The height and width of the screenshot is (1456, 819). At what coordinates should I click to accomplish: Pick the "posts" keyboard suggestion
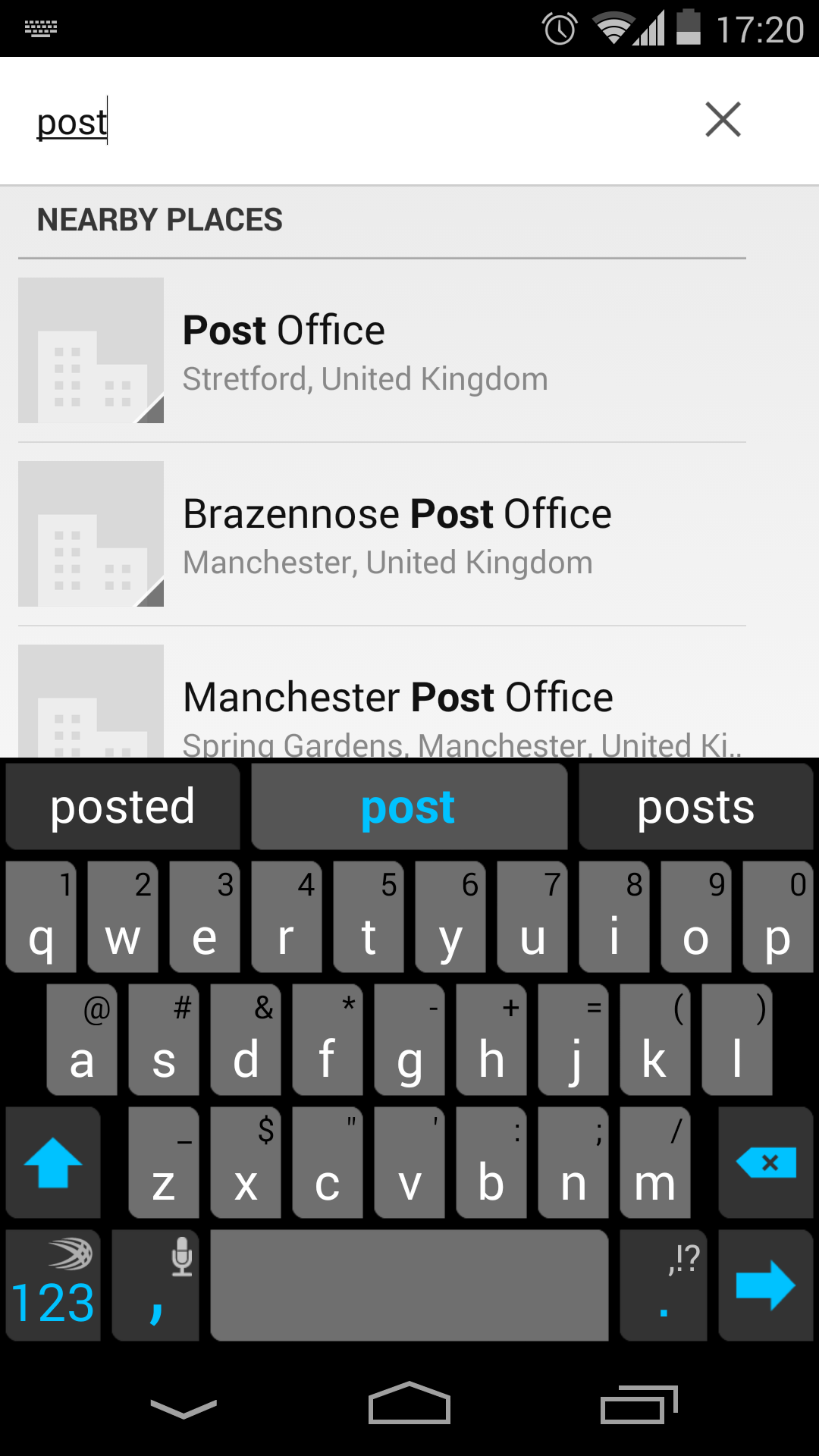pos(695,806)
